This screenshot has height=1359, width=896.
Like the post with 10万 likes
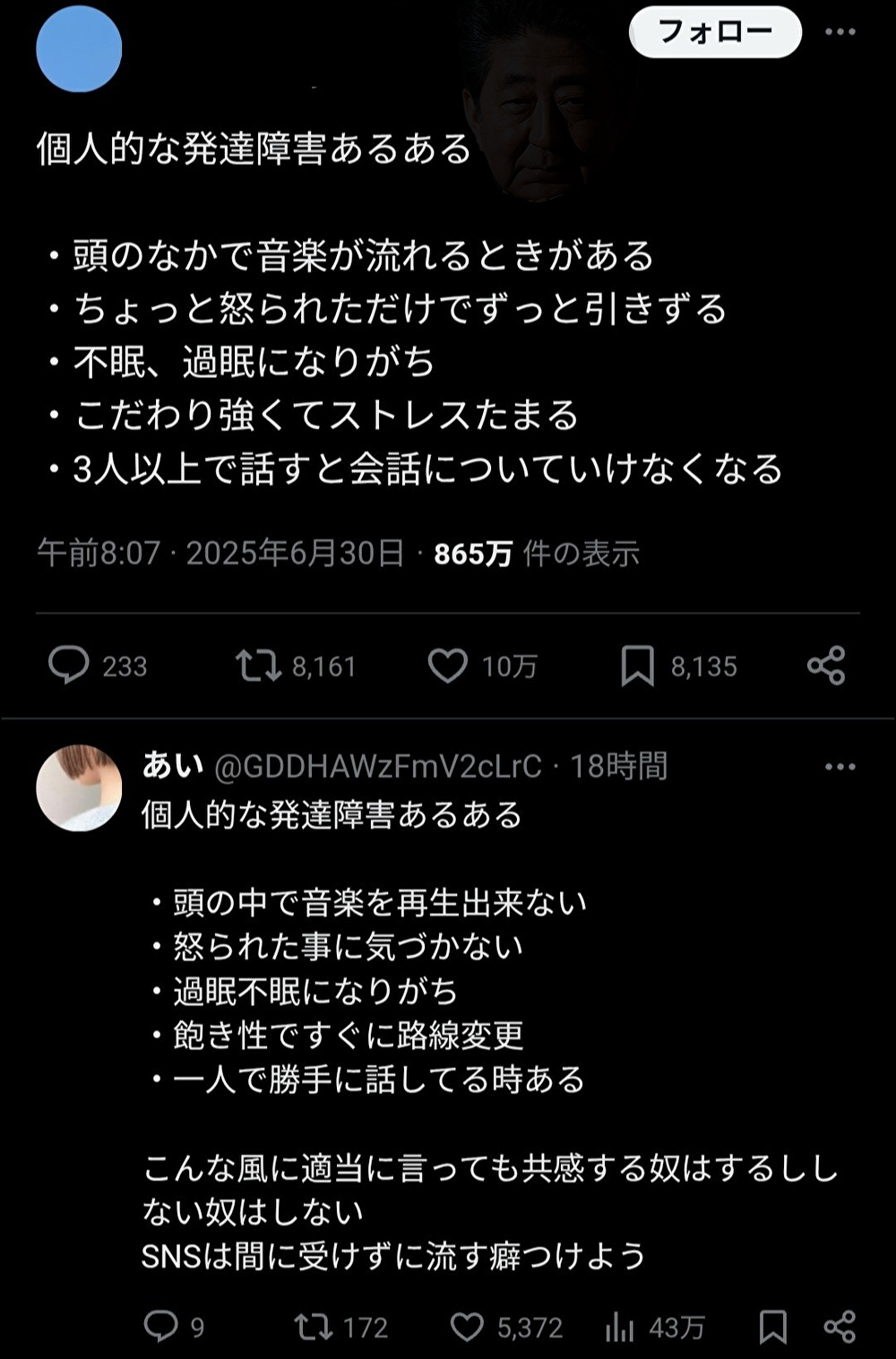tap(447, 666)
